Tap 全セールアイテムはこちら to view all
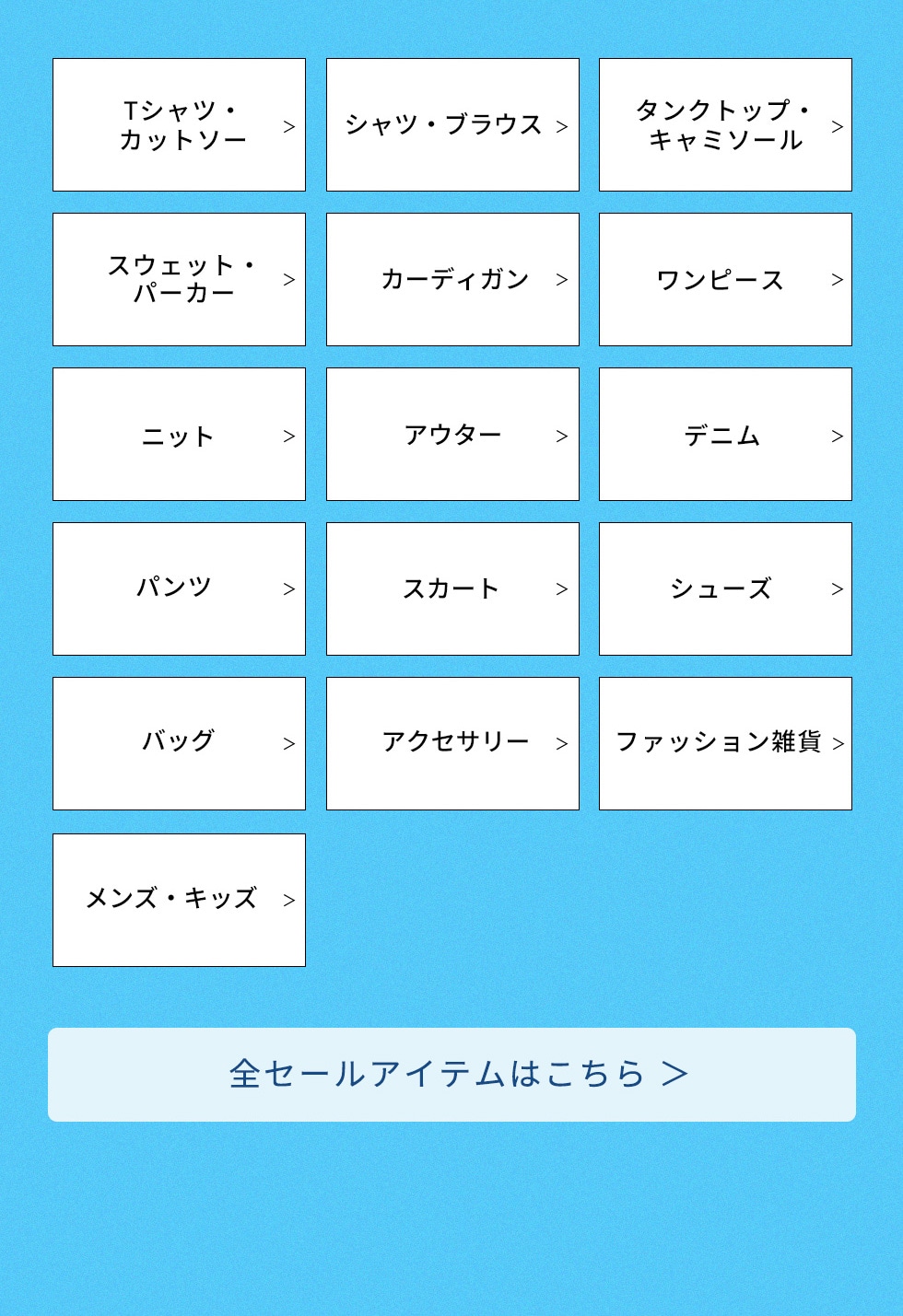 click(451, 1075)
